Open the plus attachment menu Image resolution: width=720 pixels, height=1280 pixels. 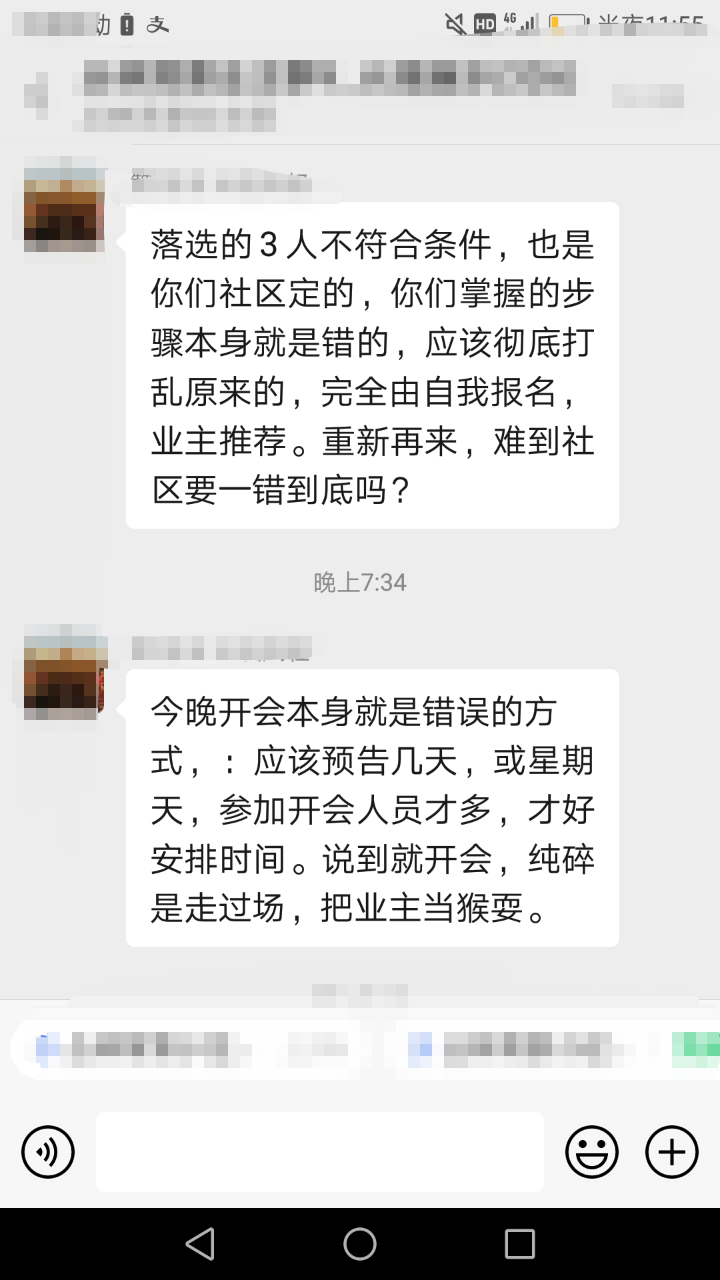(x=672, y=1152)
